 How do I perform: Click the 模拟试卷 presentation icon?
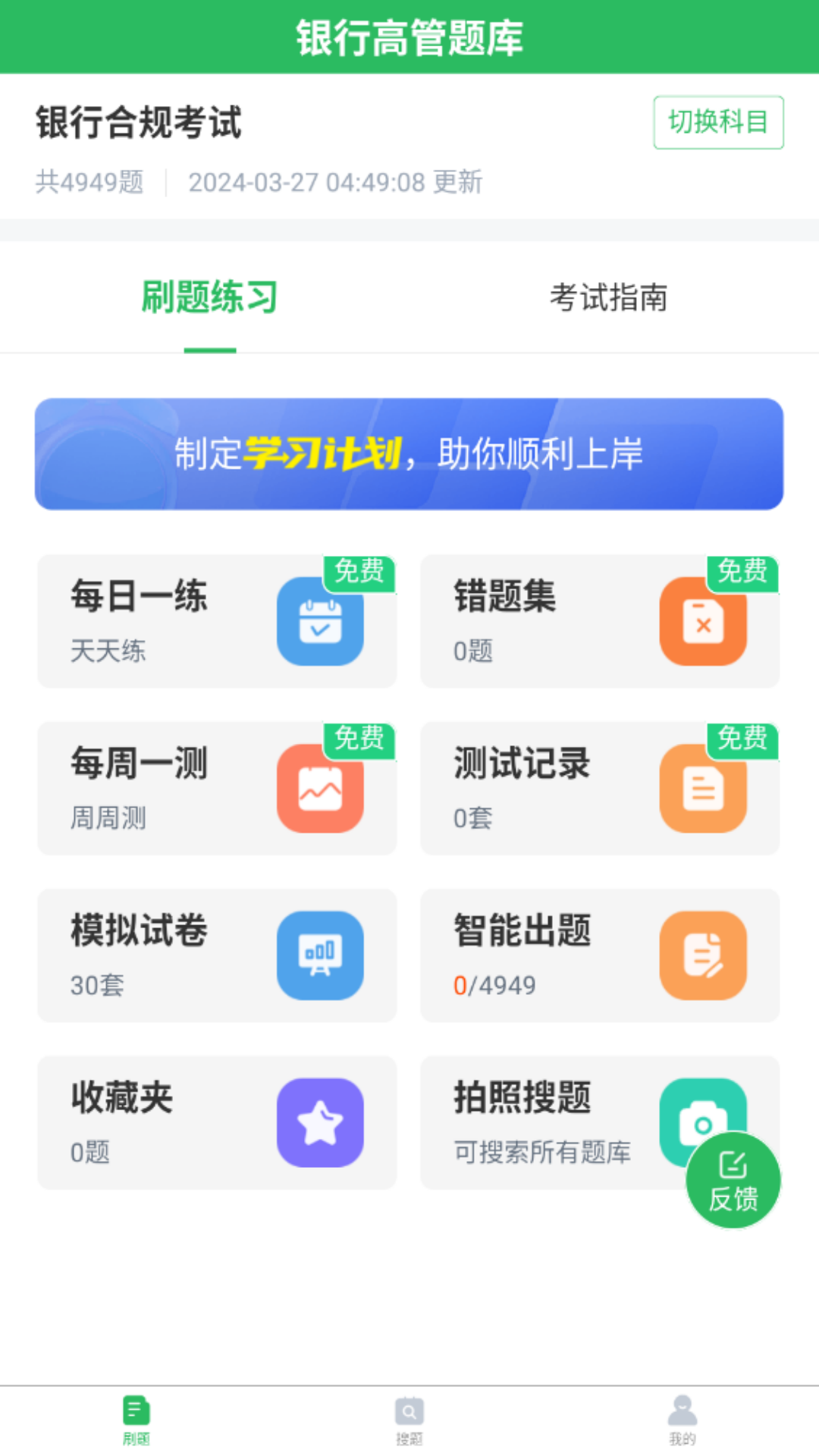click(320, 955)
